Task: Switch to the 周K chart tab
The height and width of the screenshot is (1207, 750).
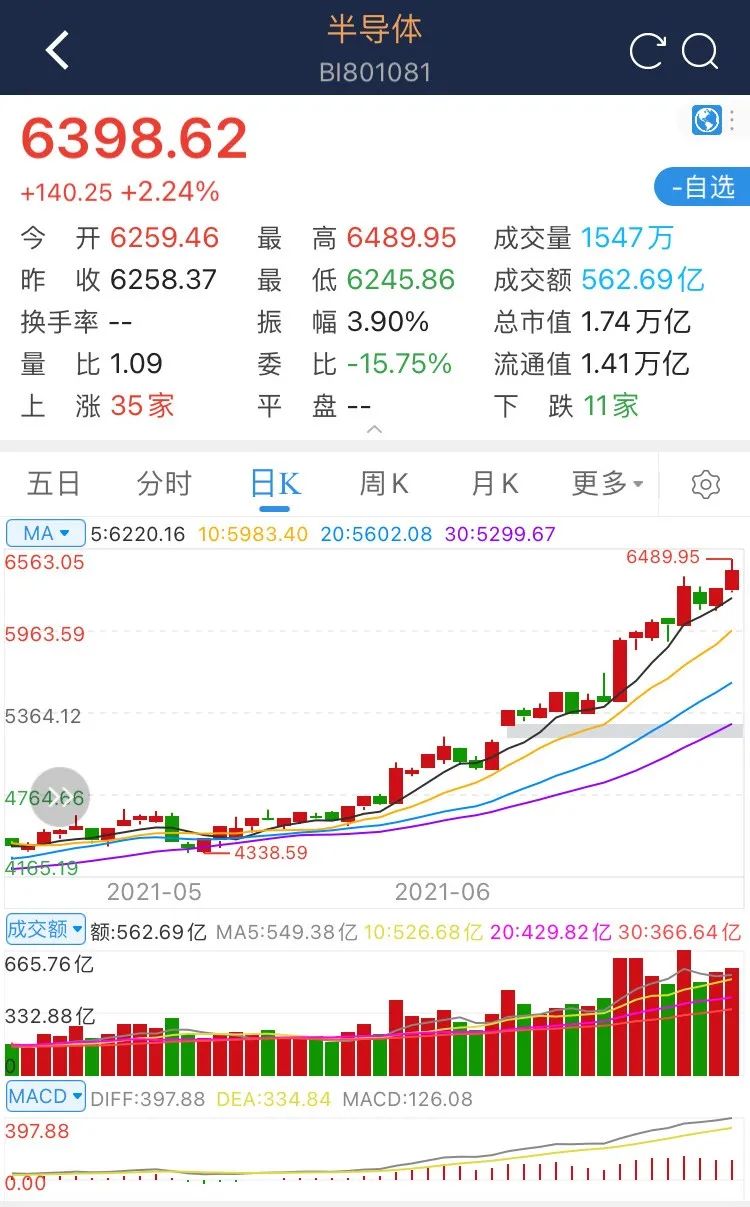Action: [384, 484]
